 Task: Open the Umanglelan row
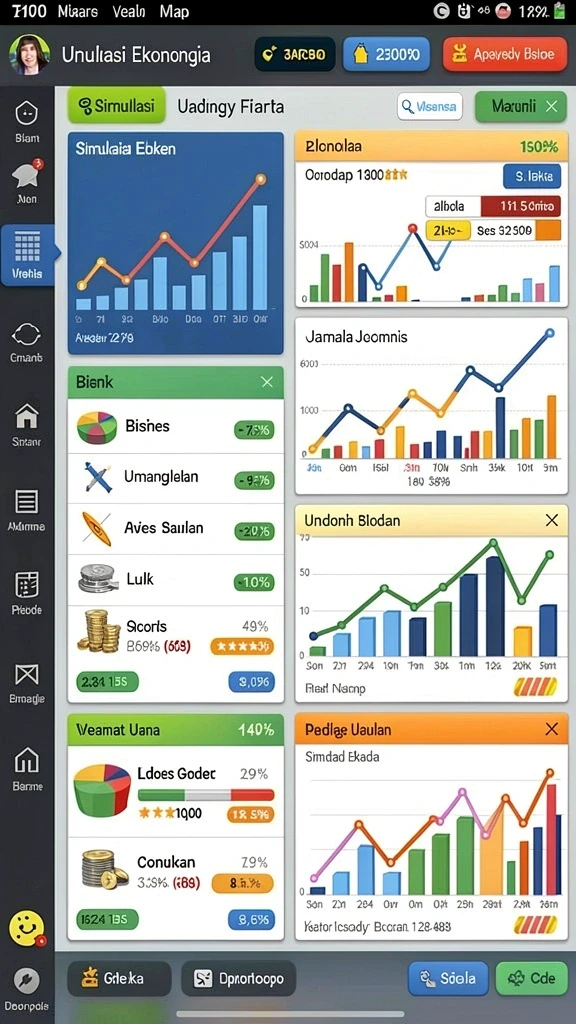pyautogui.click(x=176, y=478)
